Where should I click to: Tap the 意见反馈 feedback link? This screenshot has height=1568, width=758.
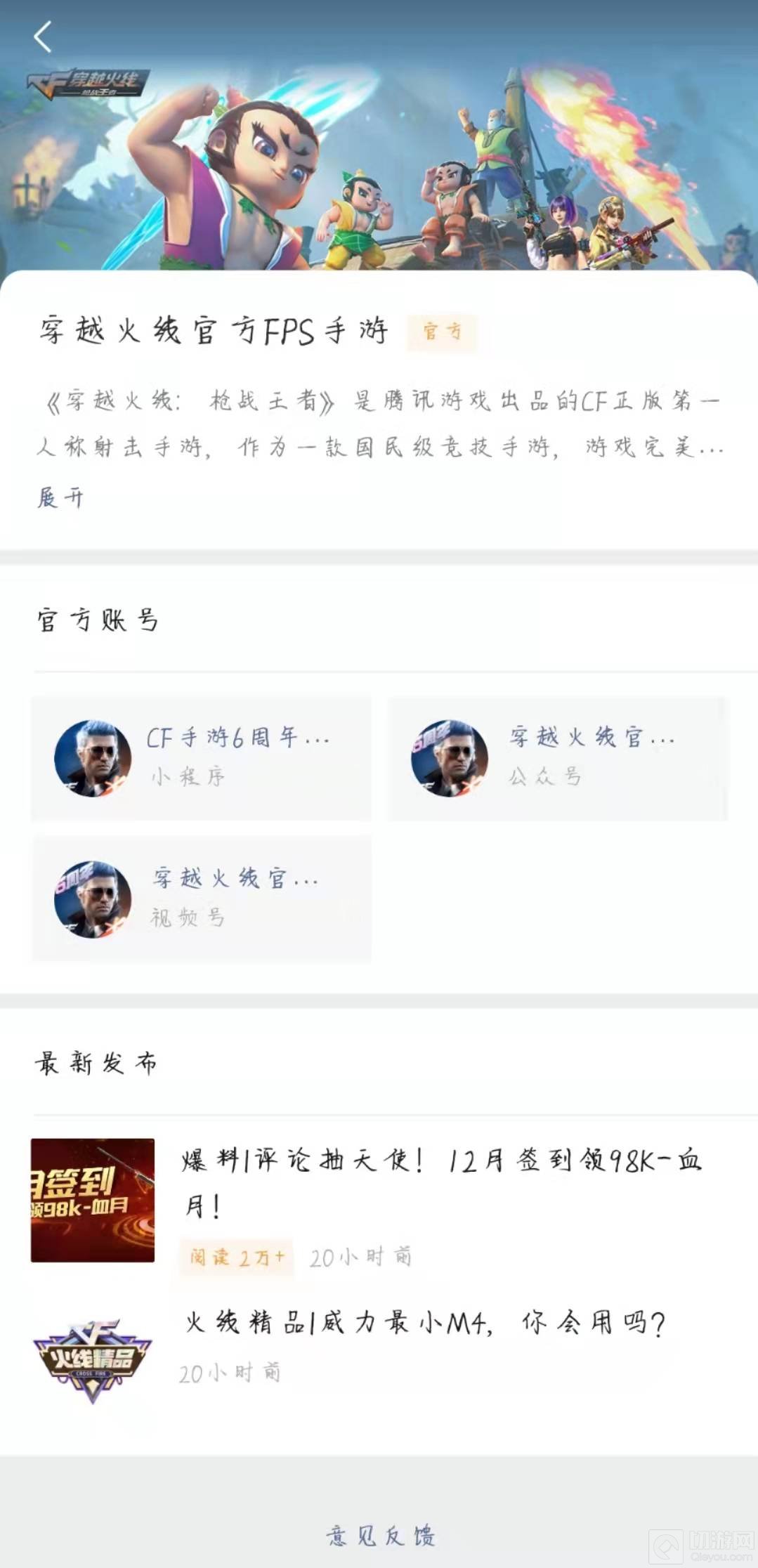pos(380,1535)
